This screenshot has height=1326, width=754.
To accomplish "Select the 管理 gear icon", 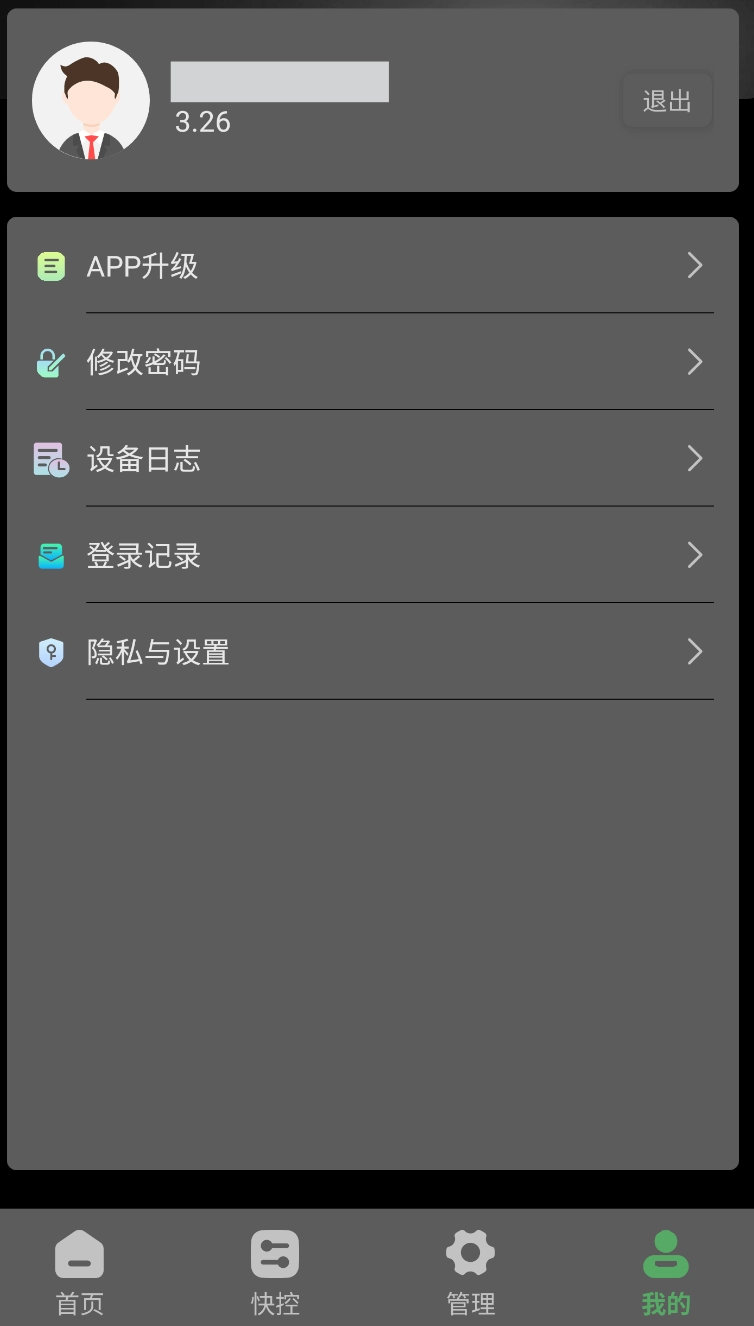I will (469, 1252).
